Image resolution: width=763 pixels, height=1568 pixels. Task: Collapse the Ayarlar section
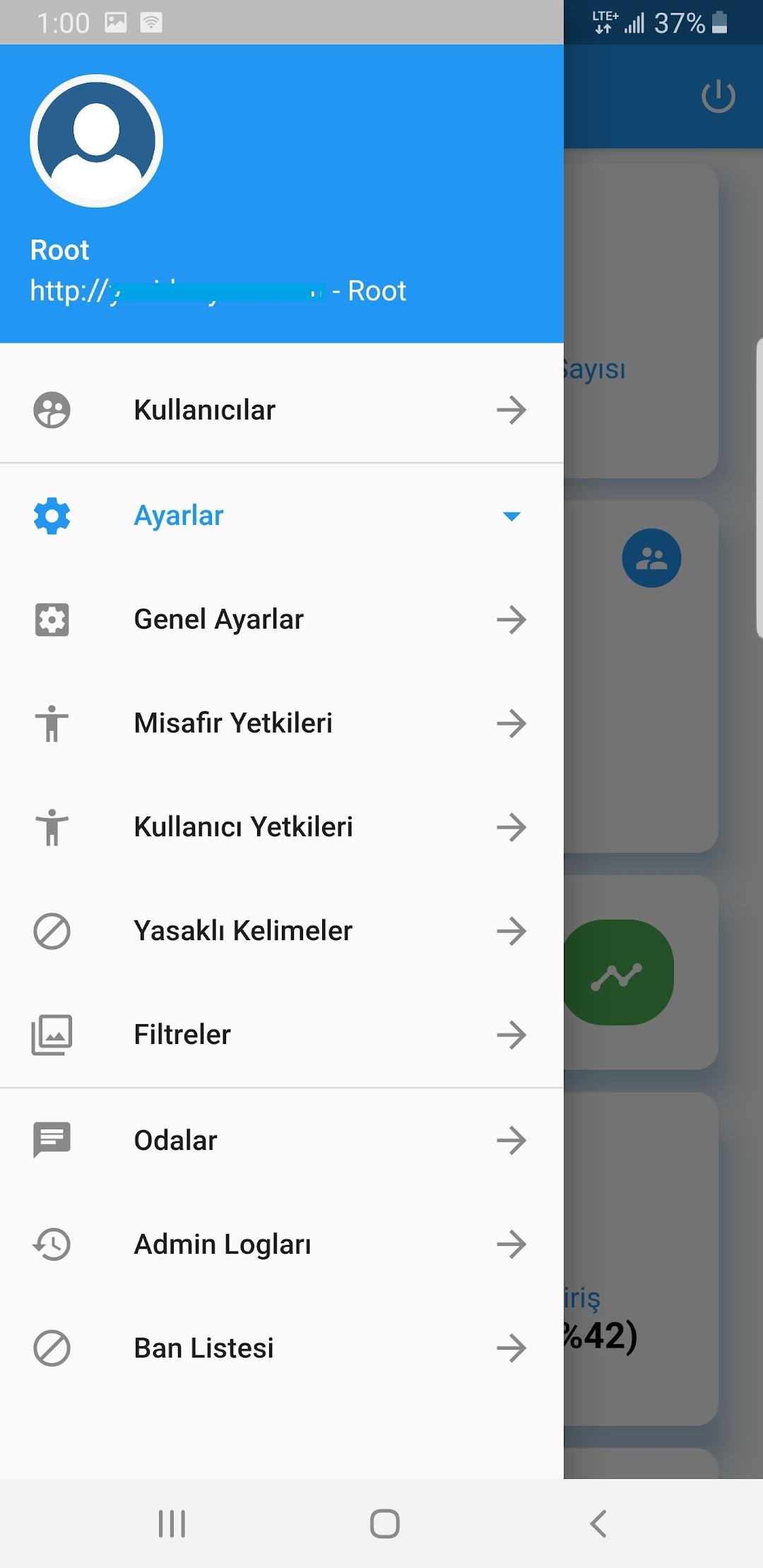pyautogui.click(x=282, y=516)
